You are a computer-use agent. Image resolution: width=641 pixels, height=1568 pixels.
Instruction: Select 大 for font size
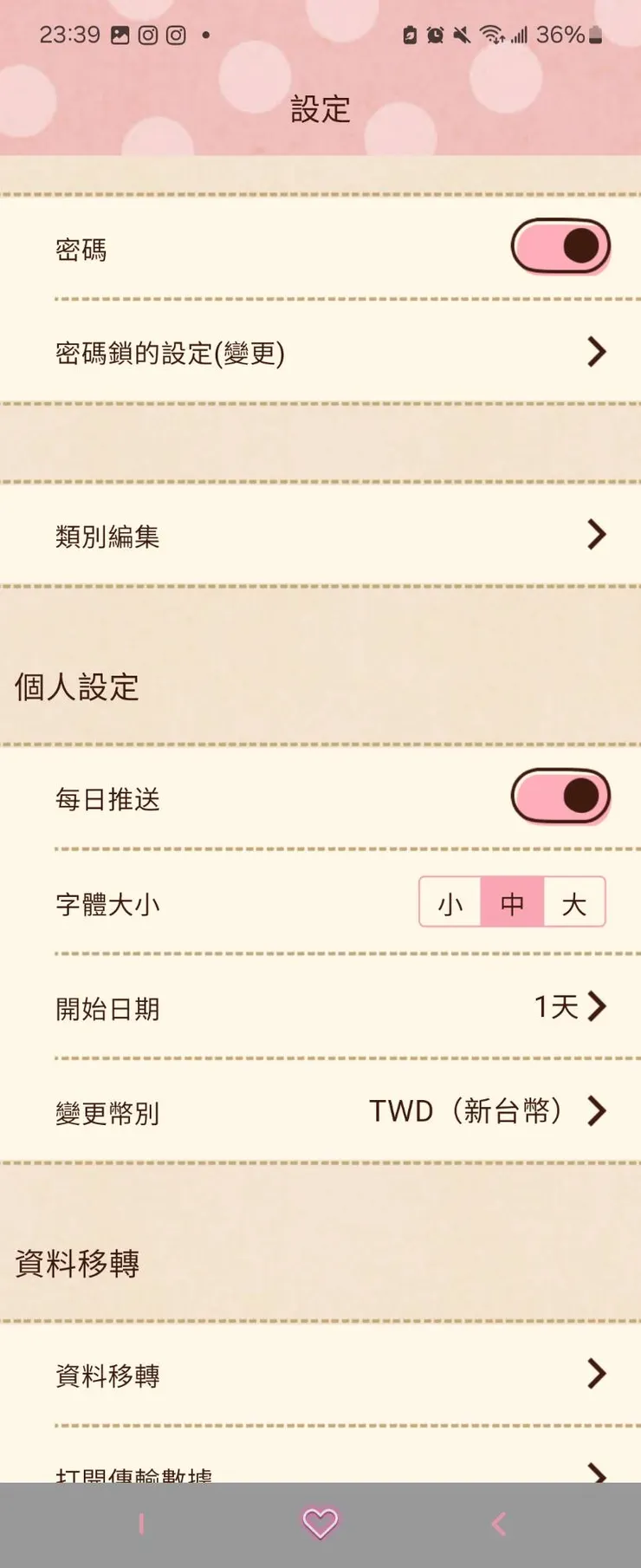pyautogui.click(x=574, y=903)
